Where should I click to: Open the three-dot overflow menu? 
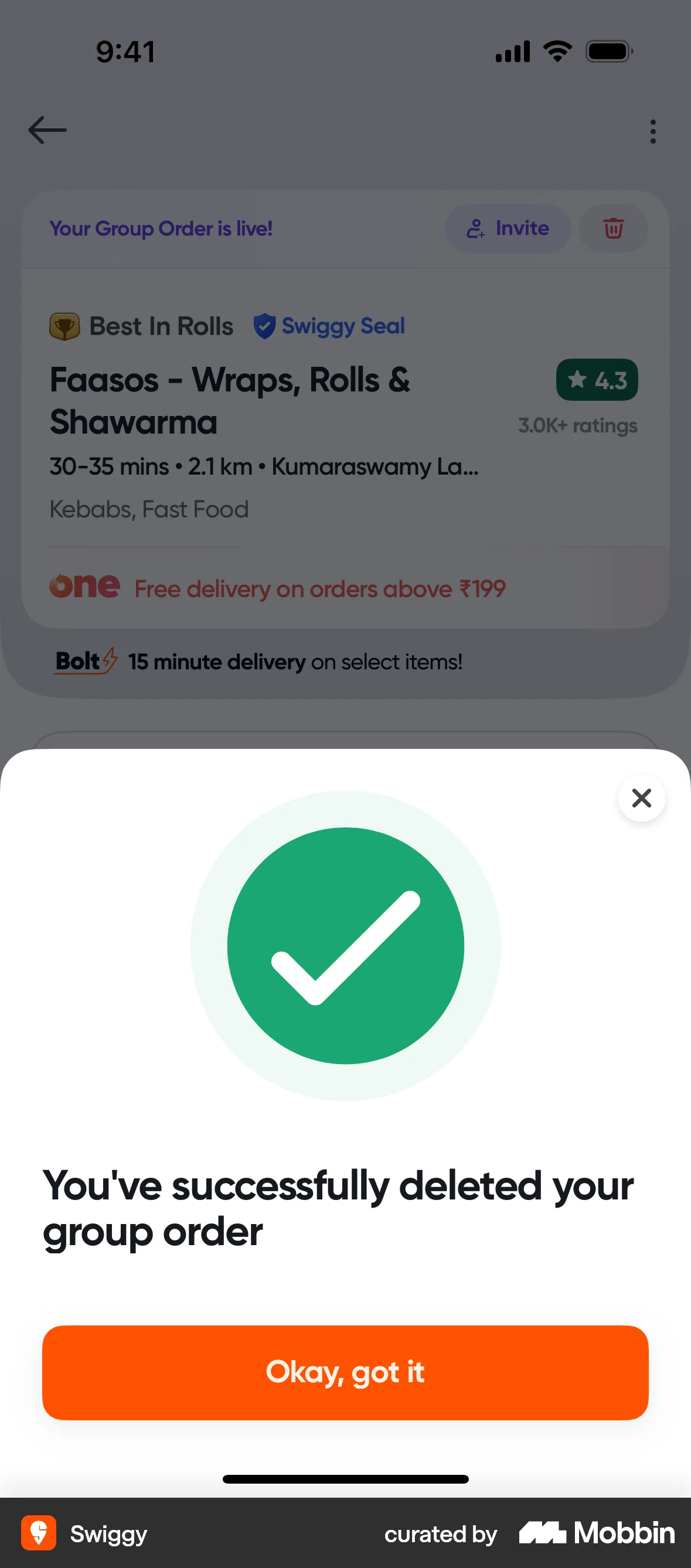pyautogui.click(x=652, y=131)
